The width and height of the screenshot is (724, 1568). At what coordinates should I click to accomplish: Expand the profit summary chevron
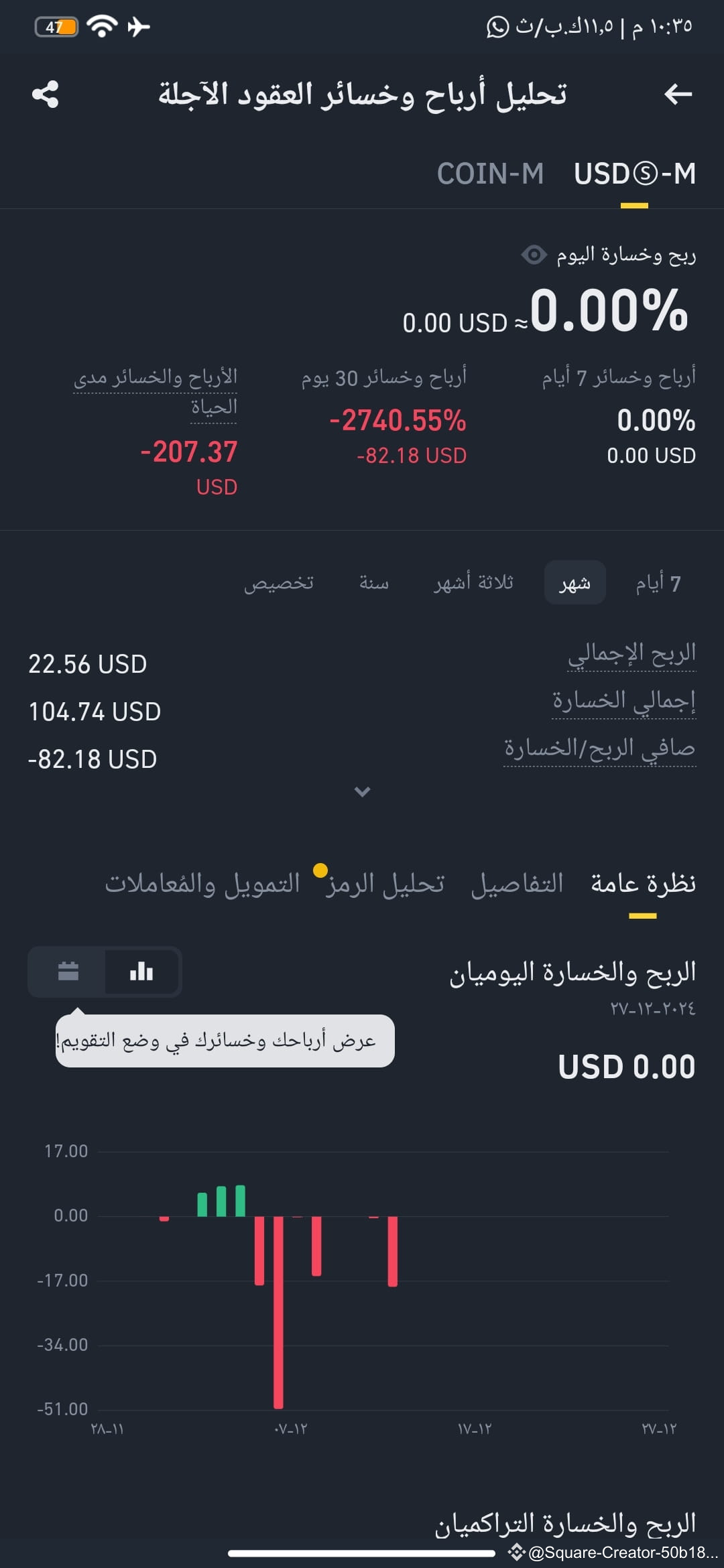362,791
